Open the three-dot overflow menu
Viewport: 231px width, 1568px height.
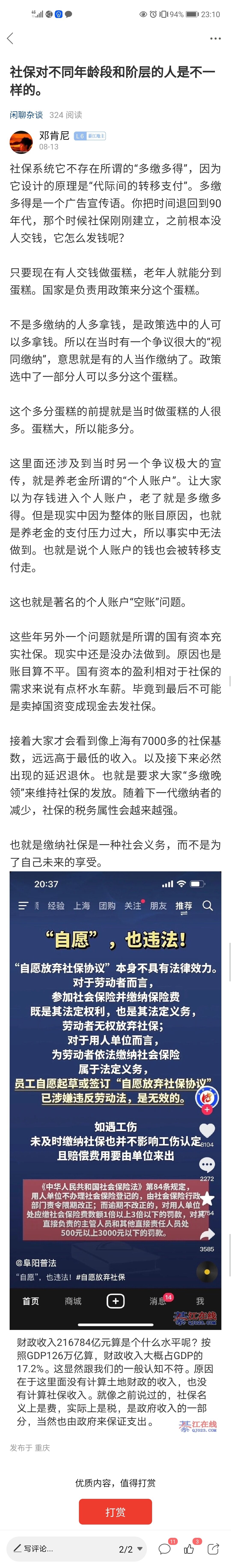(x=215, y=38)
